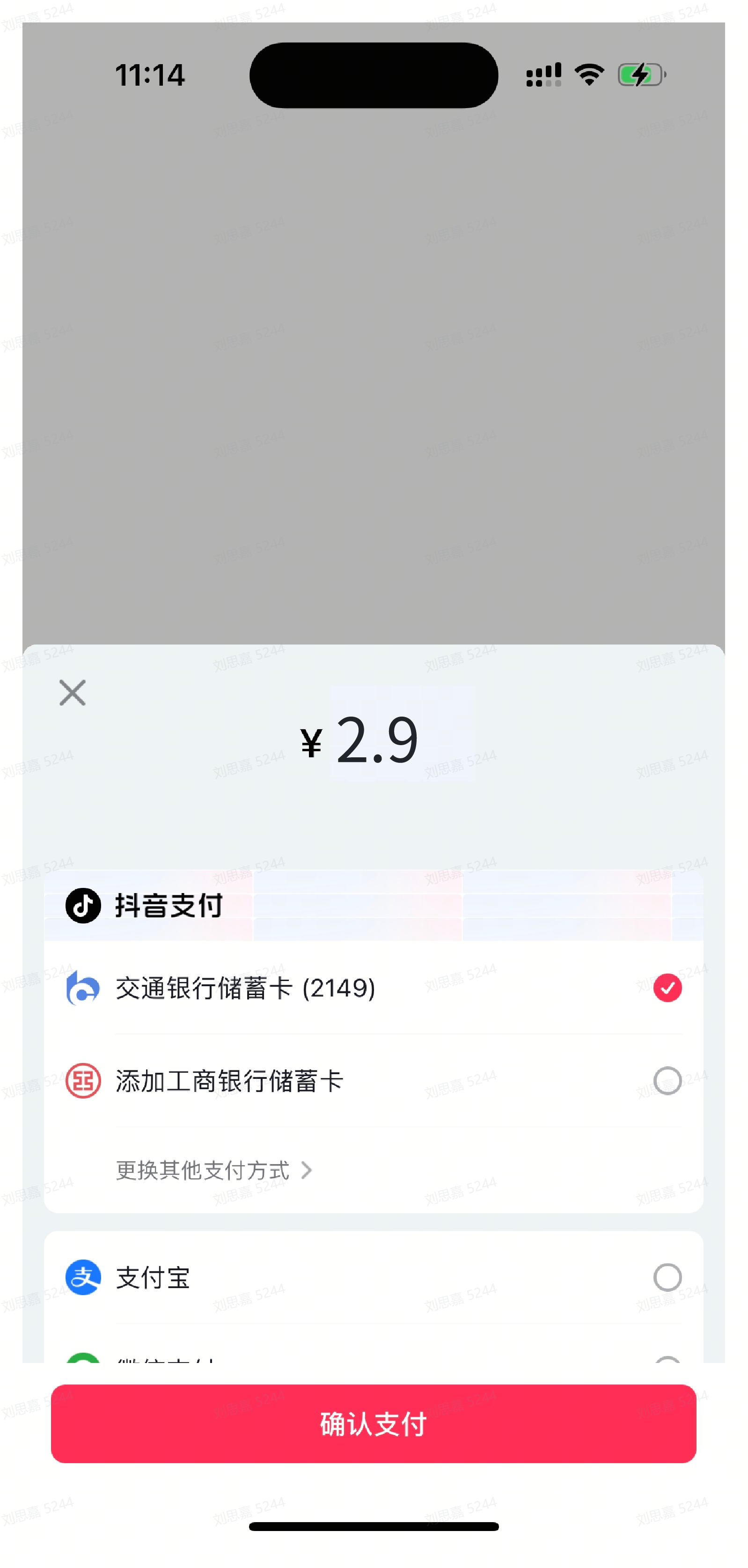748x1568 pixels.
Task: Select 支付宝 as the payment method
Action: pos(374,1277)
